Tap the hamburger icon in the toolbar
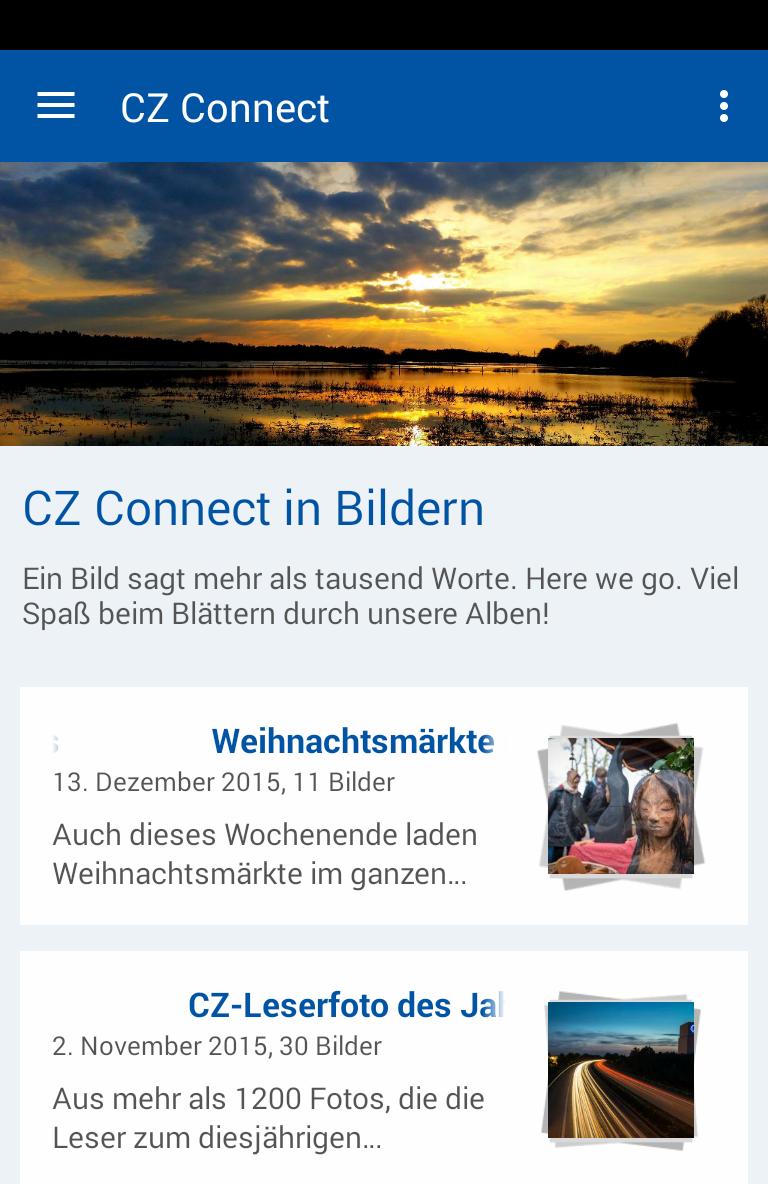The height and width of the screenshot is (1184, 768). pyautogui.click(x=56, y=106)
